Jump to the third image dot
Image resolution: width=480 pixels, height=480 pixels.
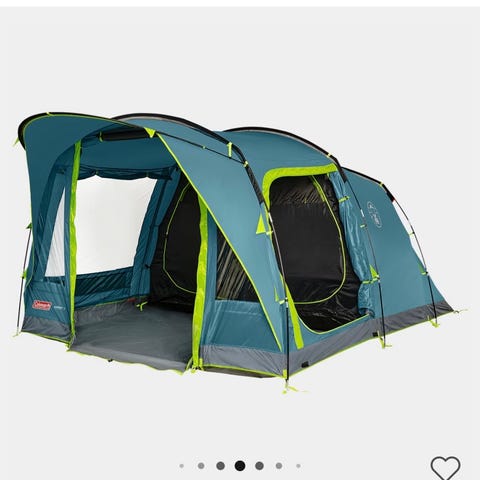point(220,466)
